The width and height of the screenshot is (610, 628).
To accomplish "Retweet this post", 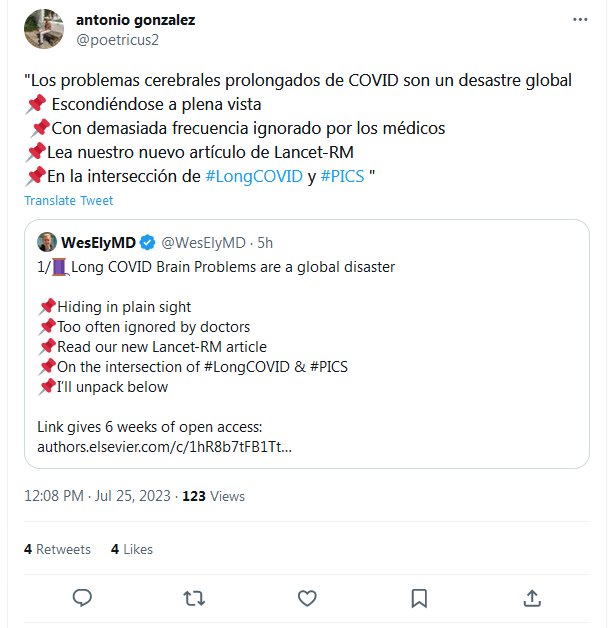I will tap(195, 598).
